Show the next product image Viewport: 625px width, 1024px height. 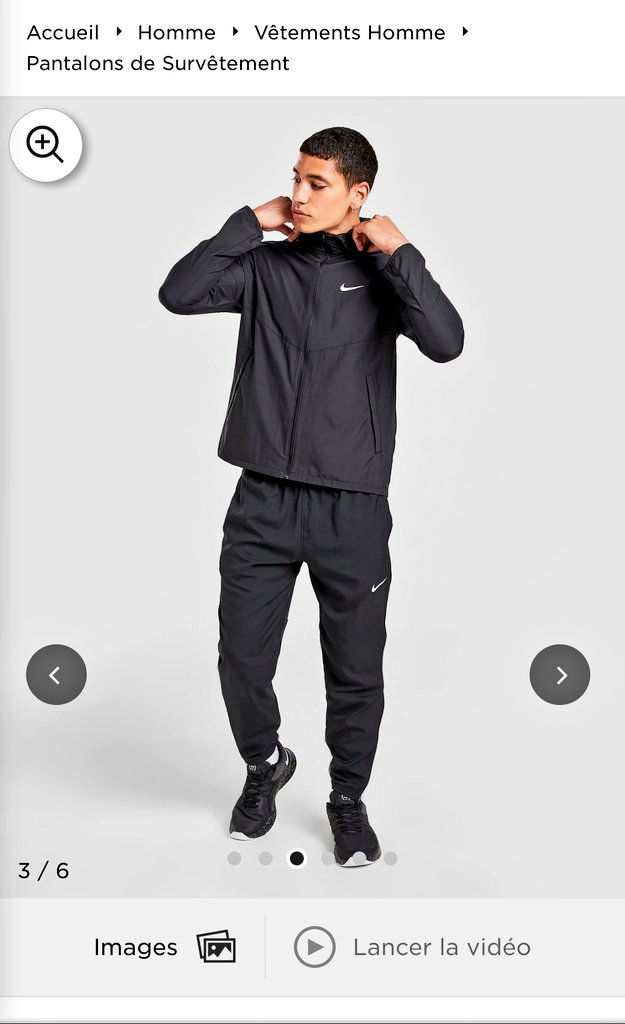coord(560,675)
